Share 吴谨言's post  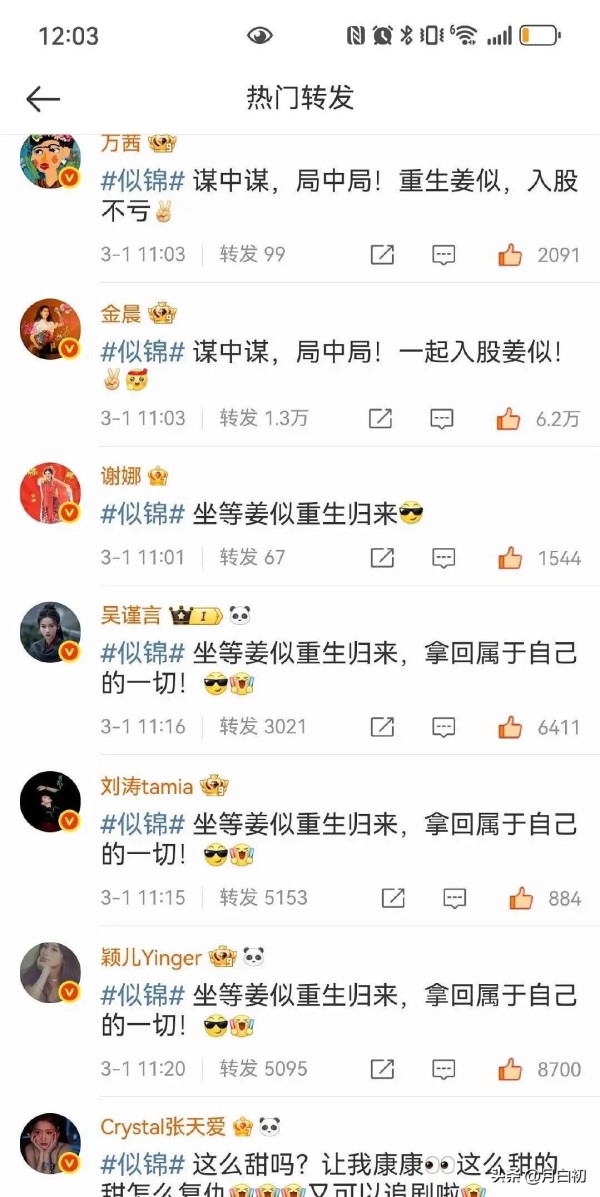[381, 726]
